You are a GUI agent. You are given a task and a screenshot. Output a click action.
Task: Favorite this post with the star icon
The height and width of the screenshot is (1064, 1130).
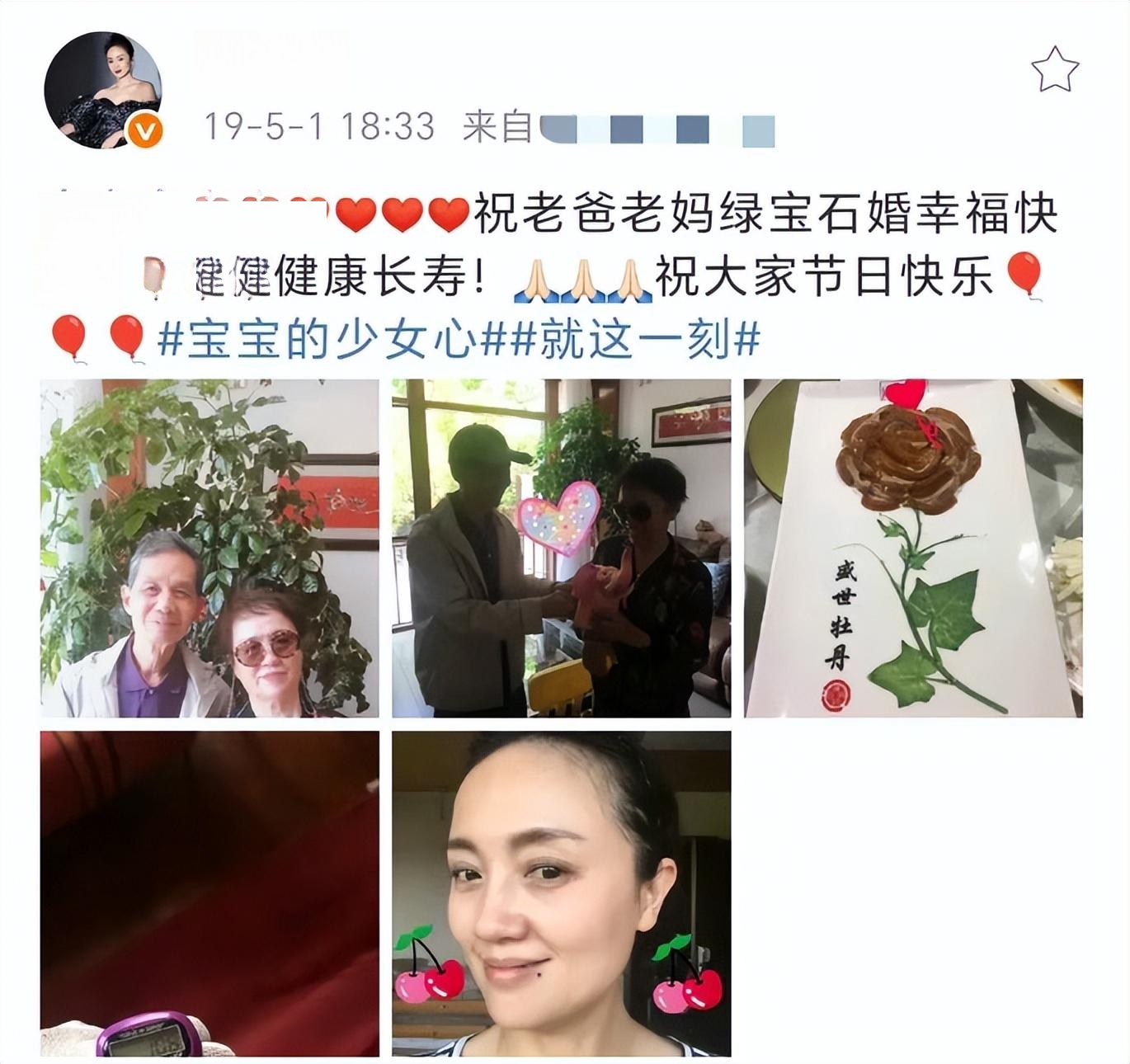point(1055,69)
